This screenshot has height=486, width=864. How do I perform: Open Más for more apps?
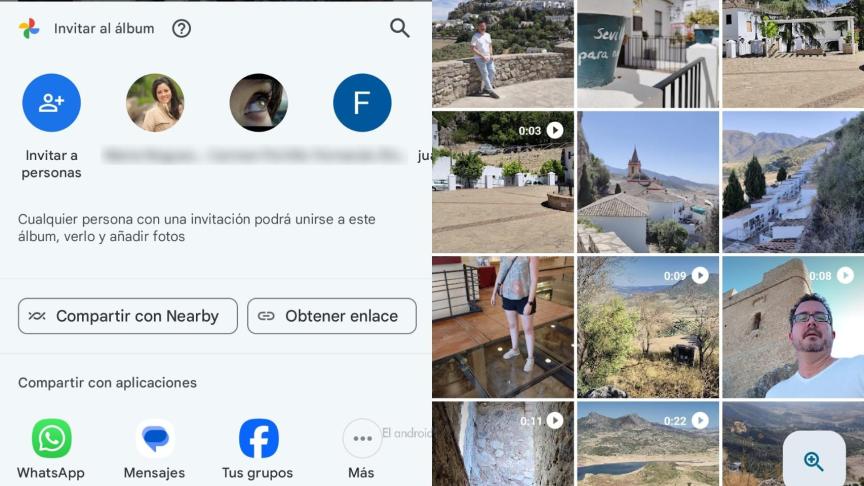pos(362,439)
